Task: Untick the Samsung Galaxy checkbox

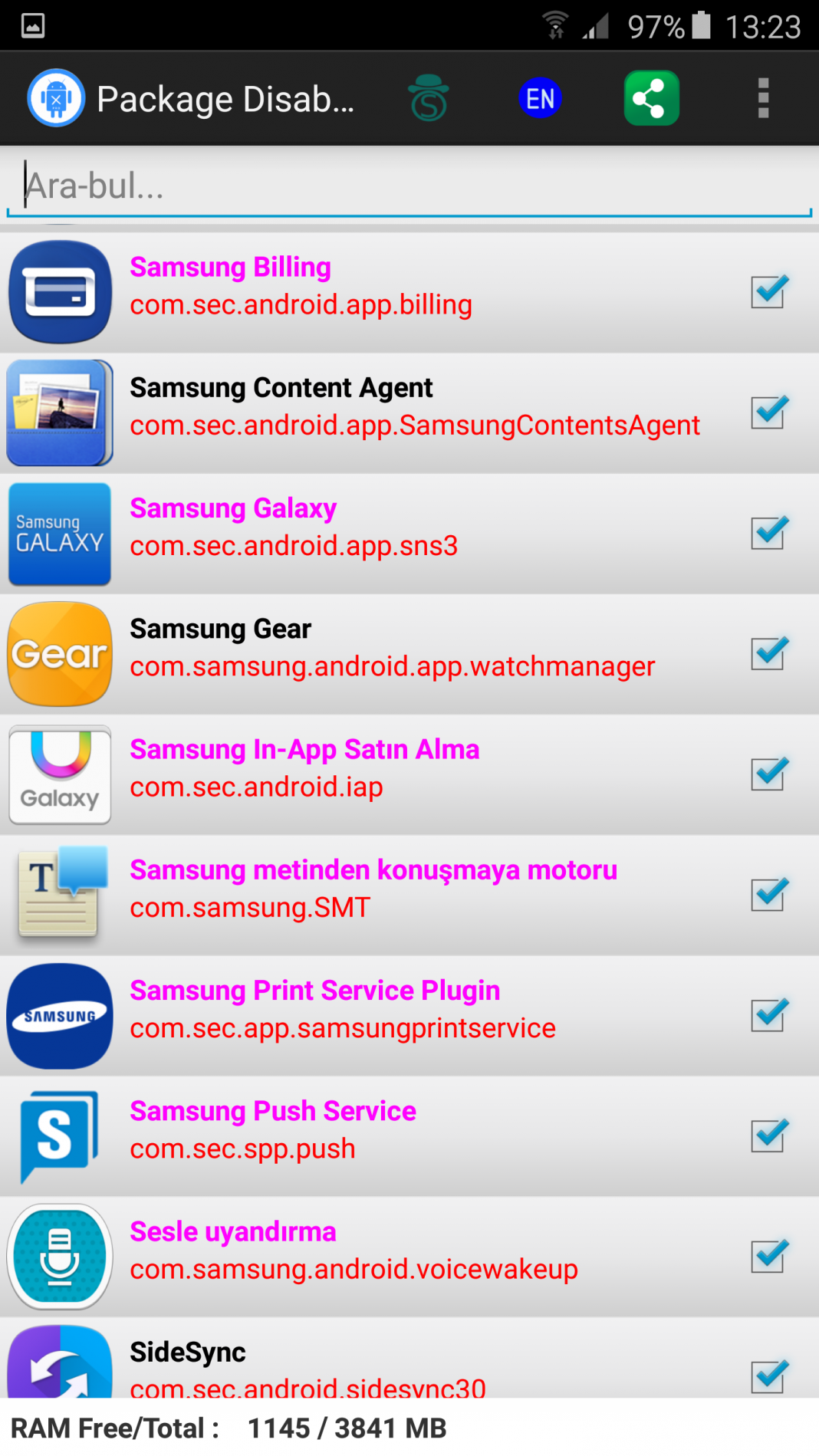Action: [x=768, y=533]
